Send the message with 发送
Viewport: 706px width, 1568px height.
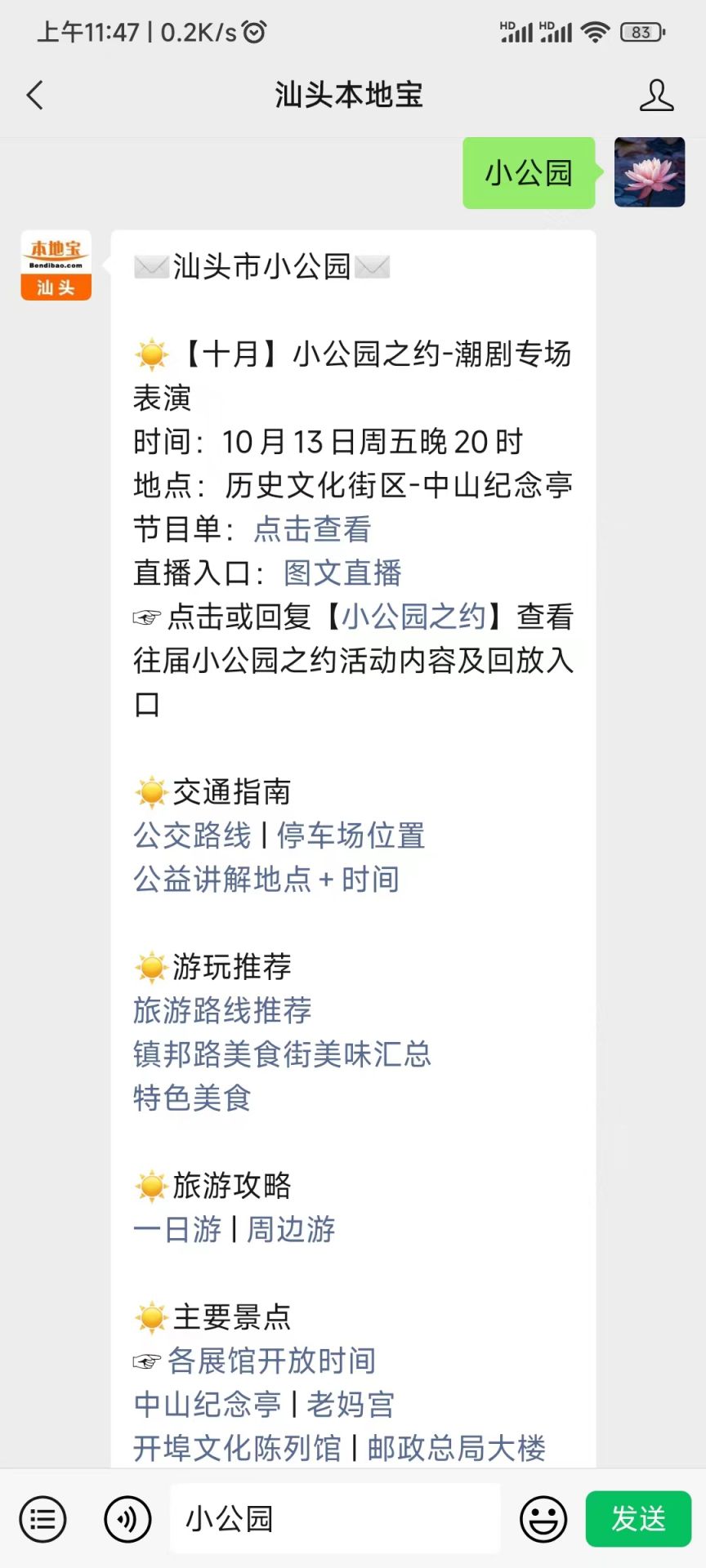[638, 1519]
